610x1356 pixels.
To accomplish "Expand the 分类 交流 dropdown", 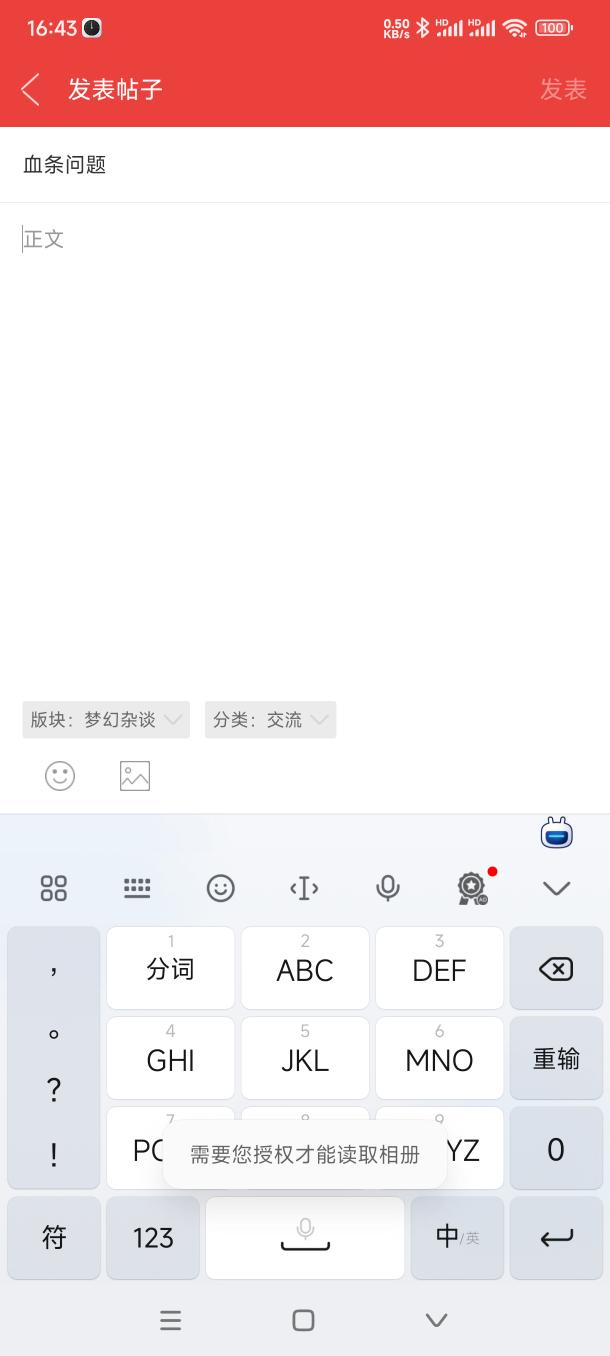I will click(x=271, y=720).
